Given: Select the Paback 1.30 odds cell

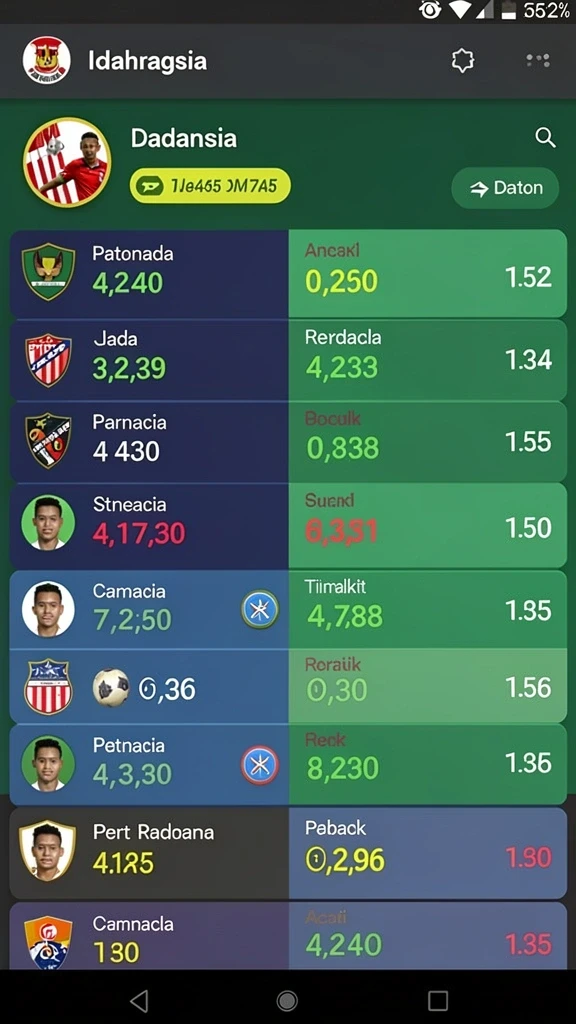Looking at the screenshot, I should click(428, 853).
